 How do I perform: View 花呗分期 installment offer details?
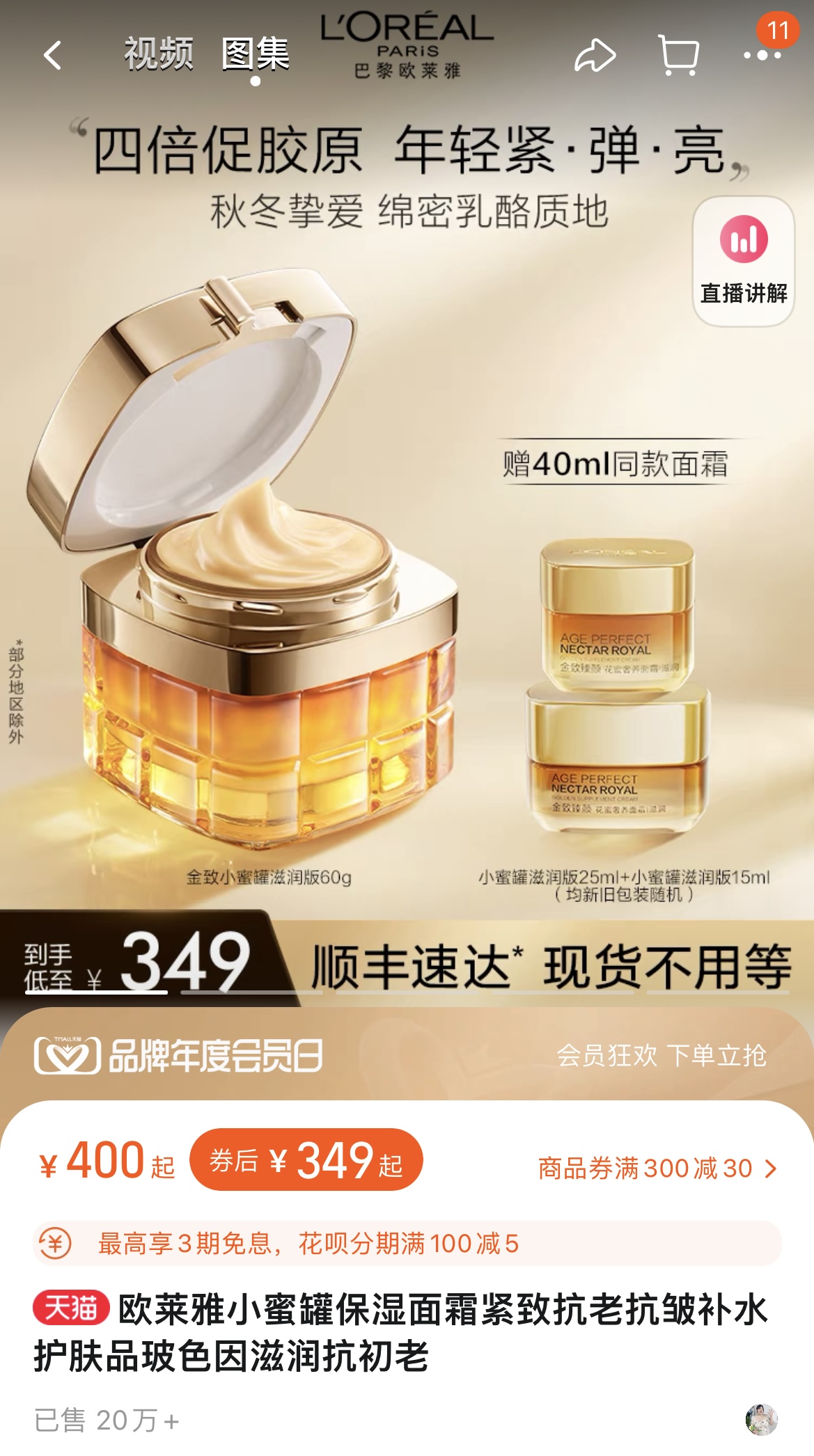[x=407, y=1244]
